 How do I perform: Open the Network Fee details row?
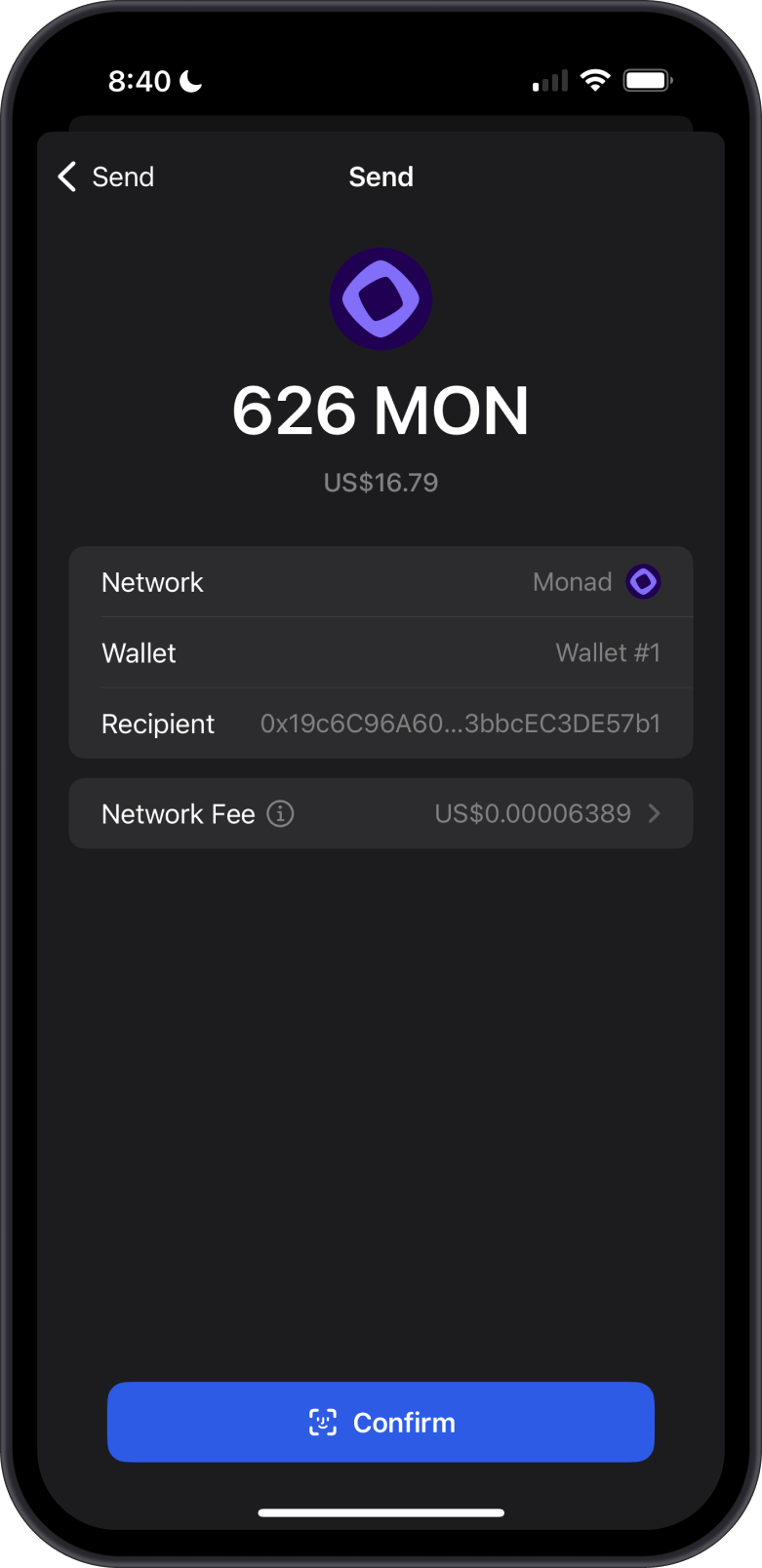(546, 813)
